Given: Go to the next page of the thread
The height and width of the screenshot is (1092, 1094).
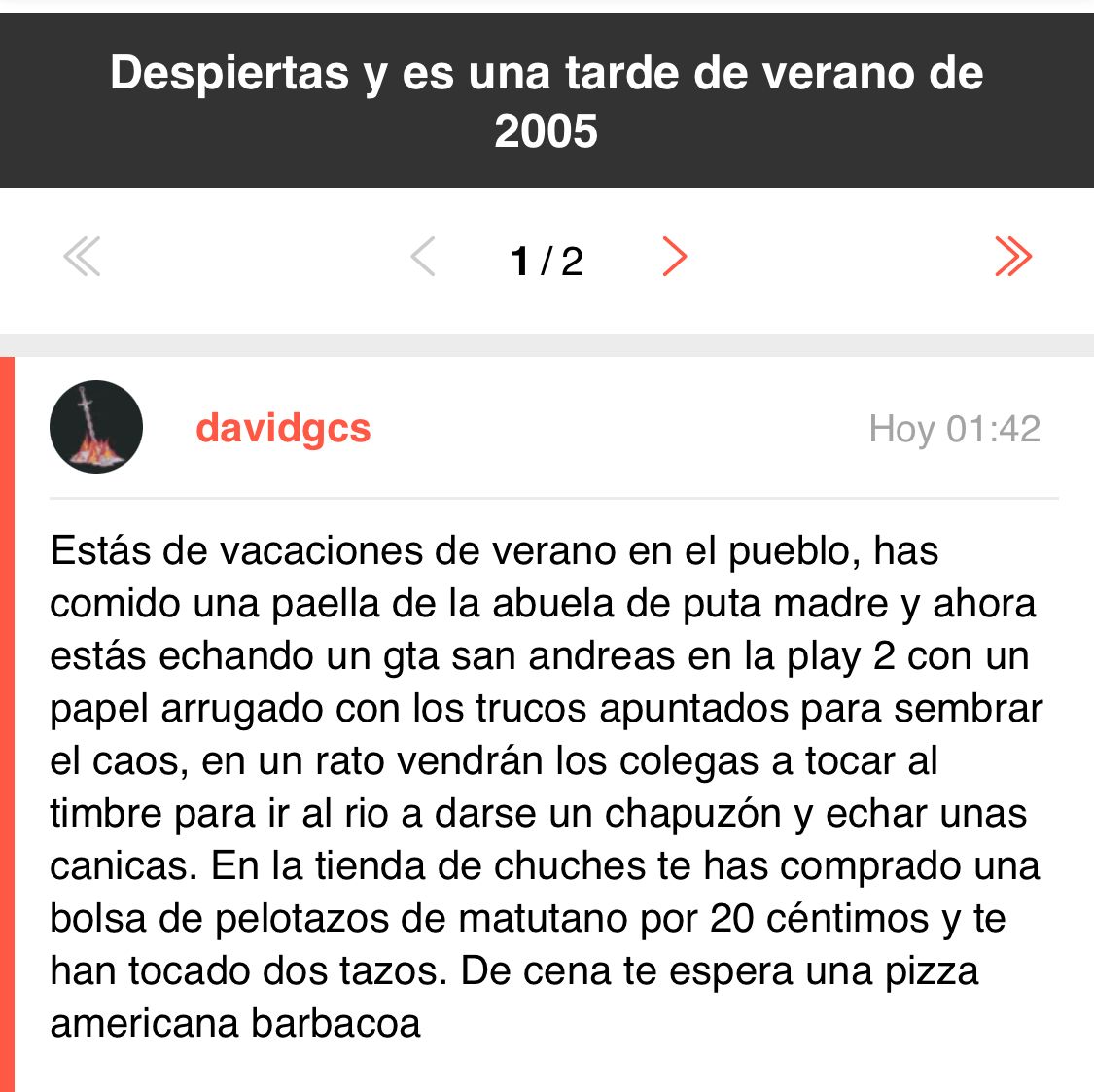Looking at the screenshot, I should pos(674,258).
